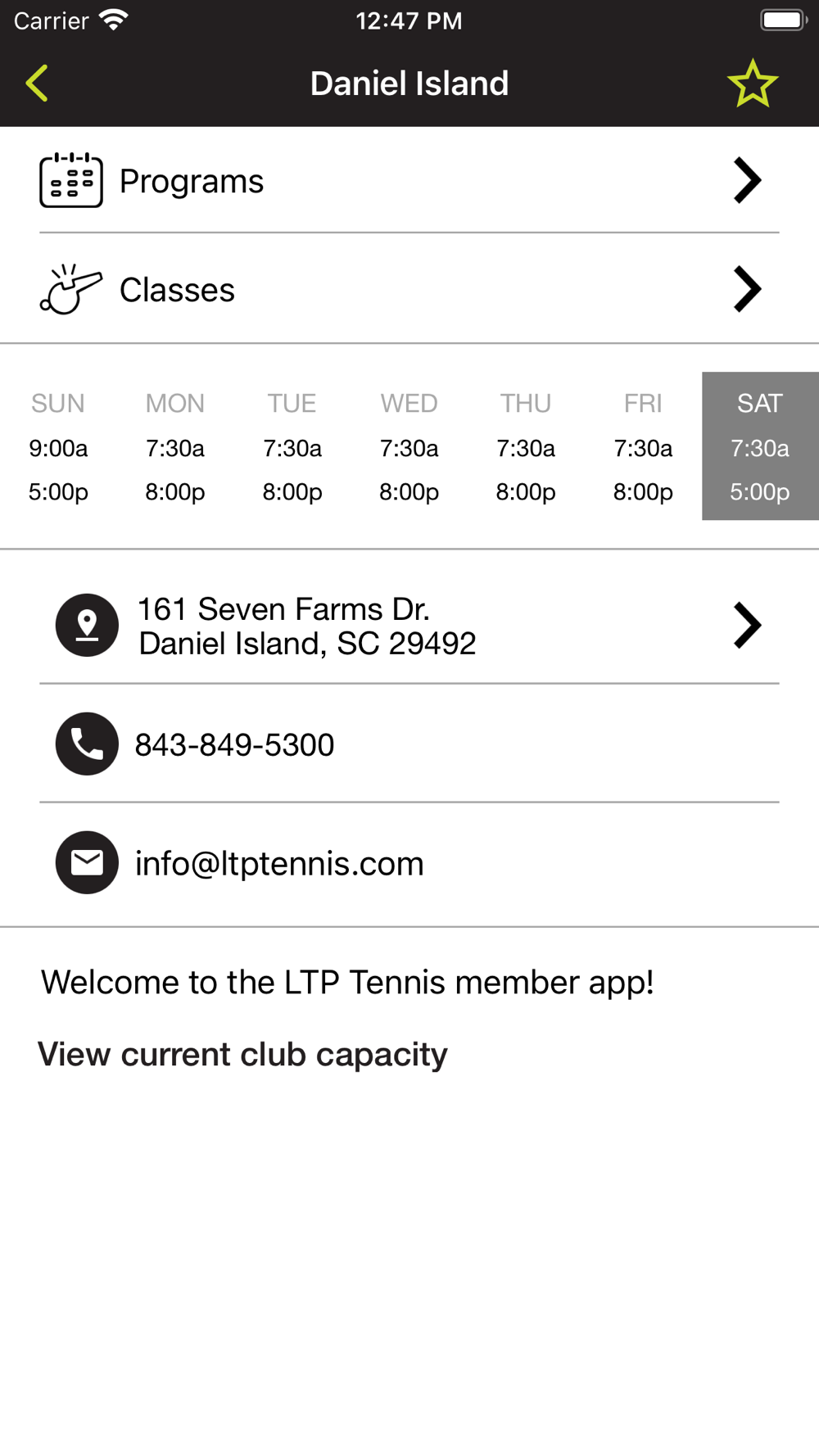The width and height of the screenshot is (819, 1456).
Task: View current club capacity
Action: pos(242,1055)
